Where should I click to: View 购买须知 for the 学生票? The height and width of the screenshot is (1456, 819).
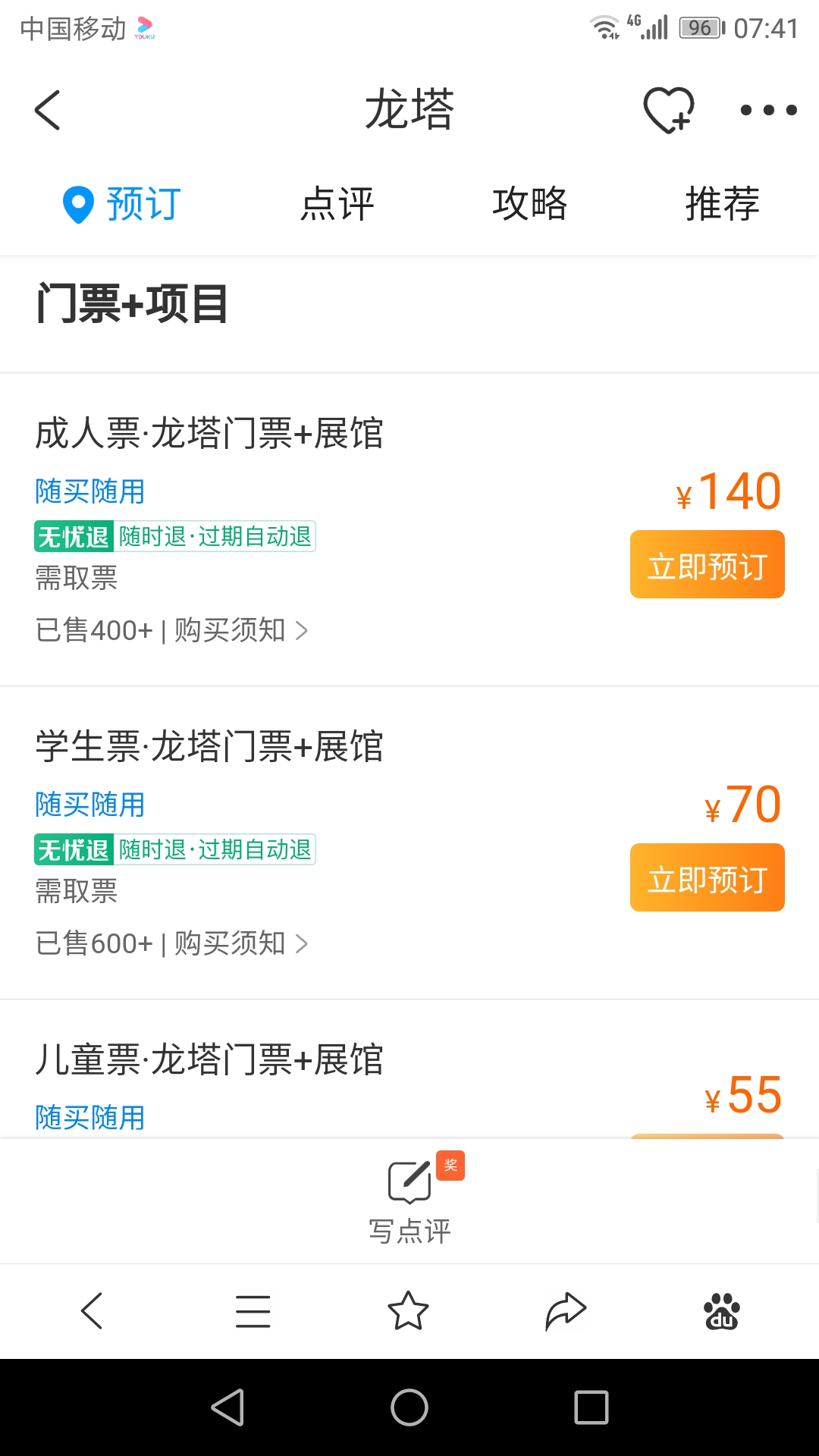[x=240, y=943]
